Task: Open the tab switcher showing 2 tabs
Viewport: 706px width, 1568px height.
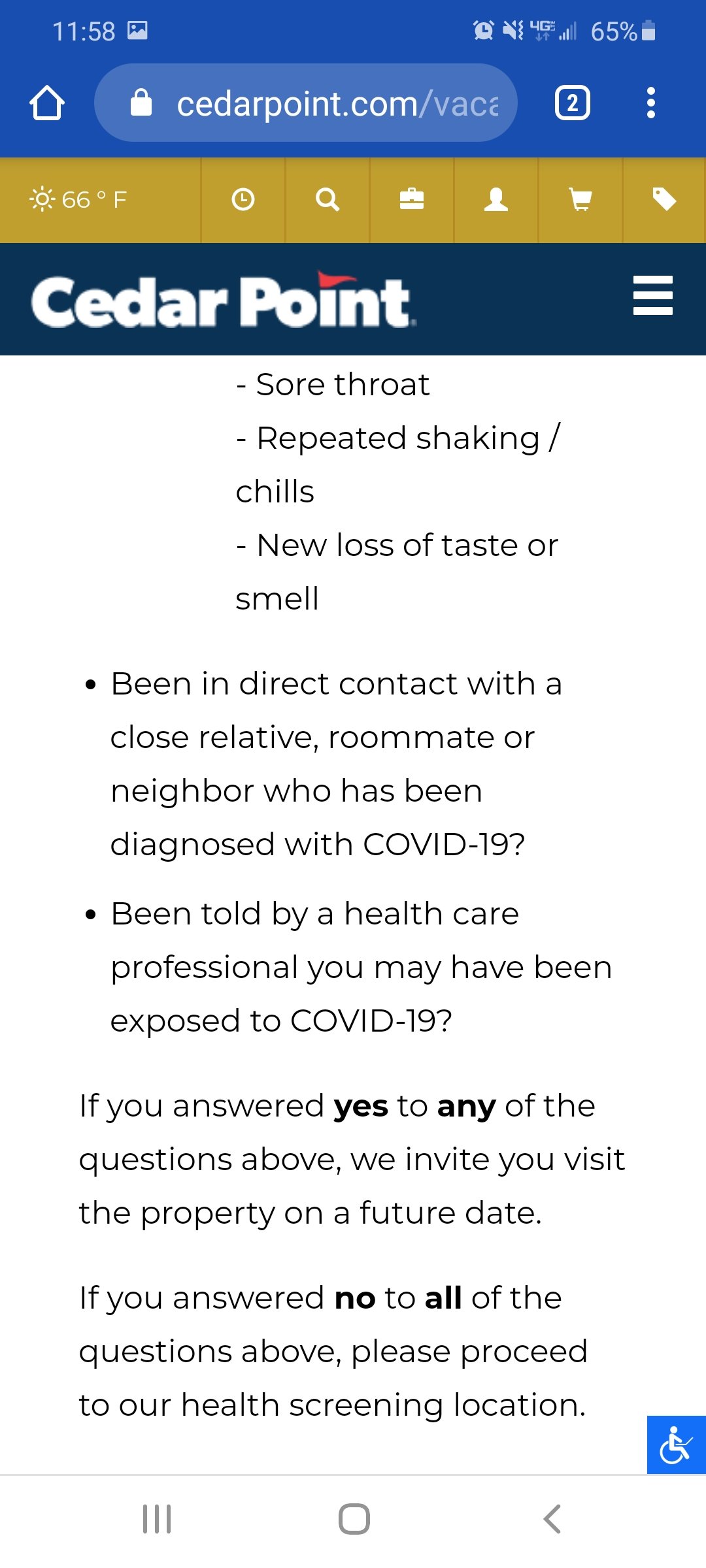Action: [572, 103]
